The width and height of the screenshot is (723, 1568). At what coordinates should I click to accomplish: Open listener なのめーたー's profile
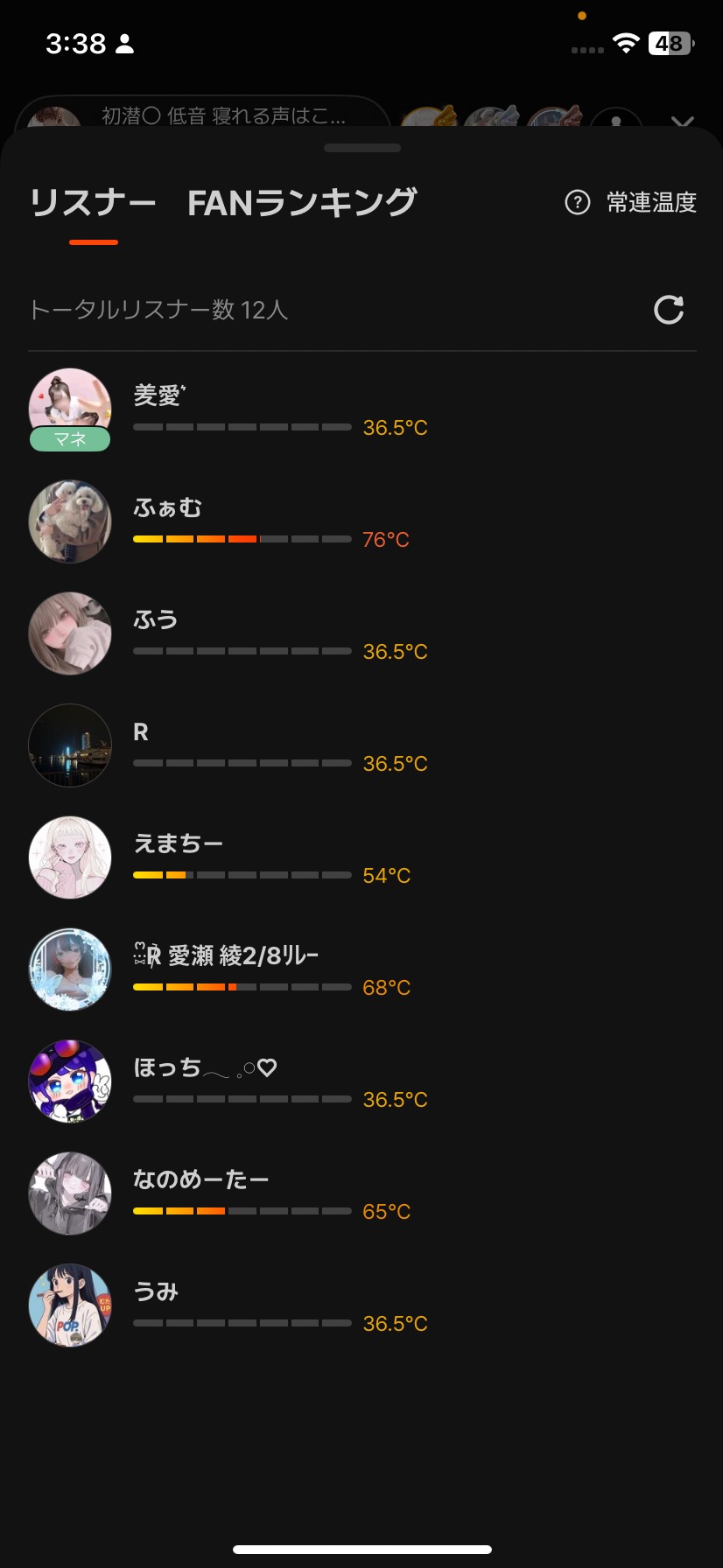[x=70, y=1193]
